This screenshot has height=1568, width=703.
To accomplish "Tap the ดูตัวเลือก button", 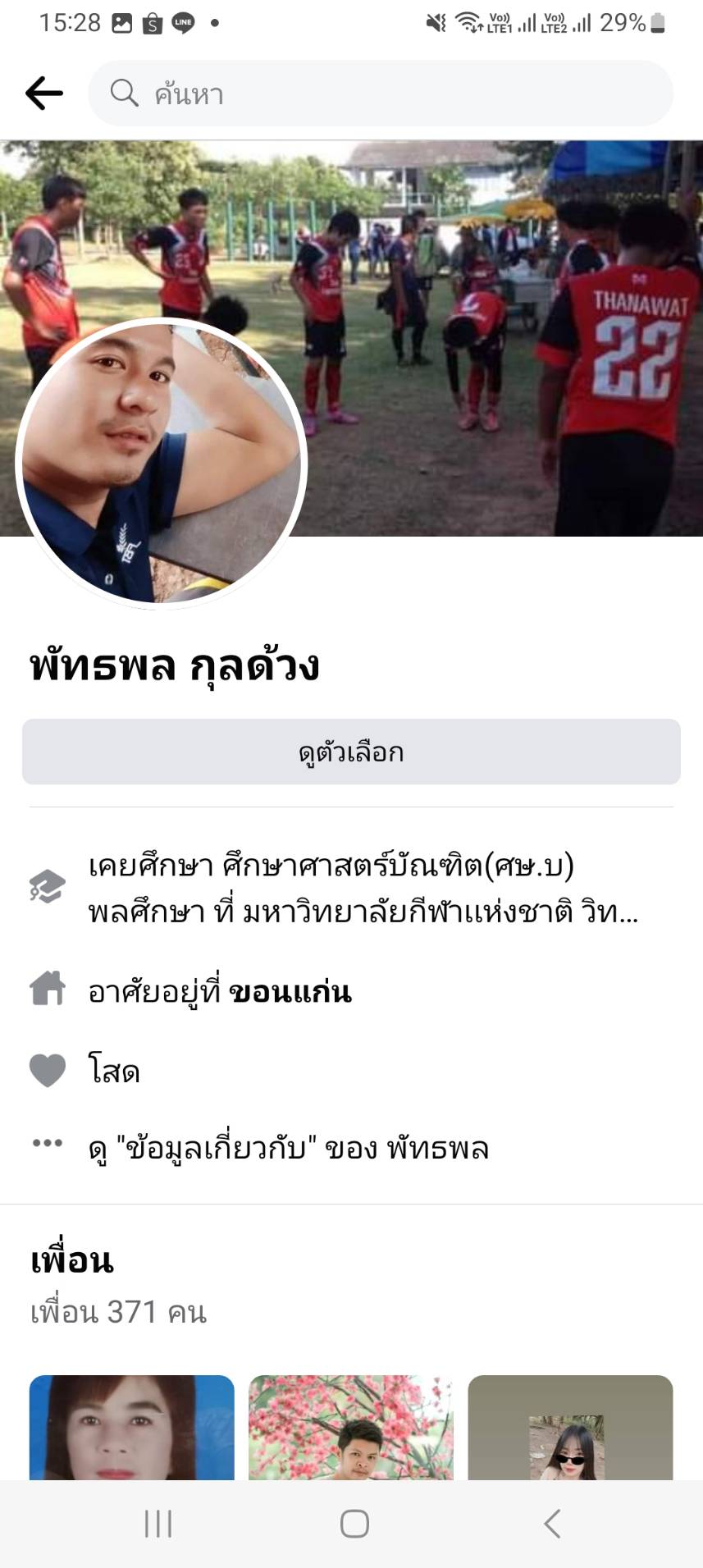I will tap(351, 752).
